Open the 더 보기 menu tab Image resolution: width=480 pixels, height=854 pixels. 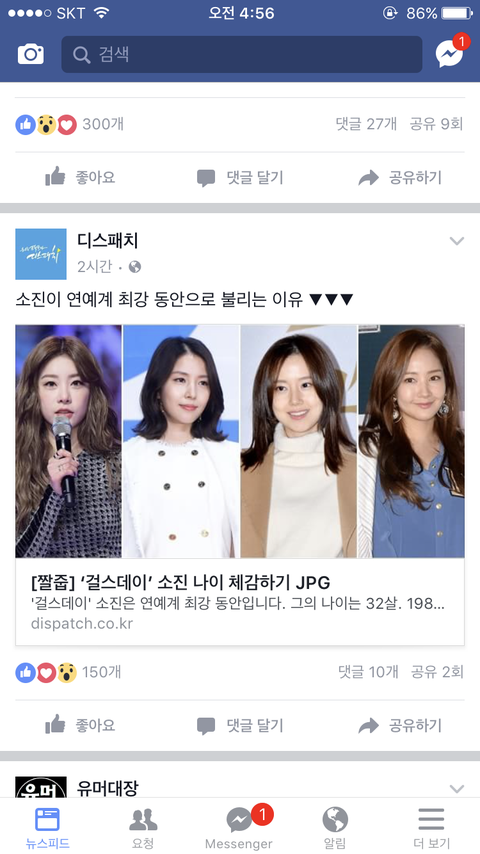(x=431, y=828)
